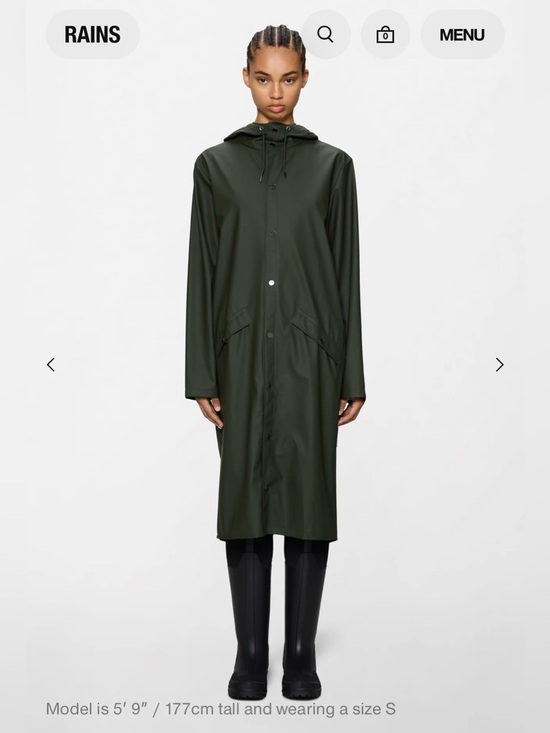This screenshot has width=550, height=733.
Task: Show the next product photo
Action: coord(500,365)
